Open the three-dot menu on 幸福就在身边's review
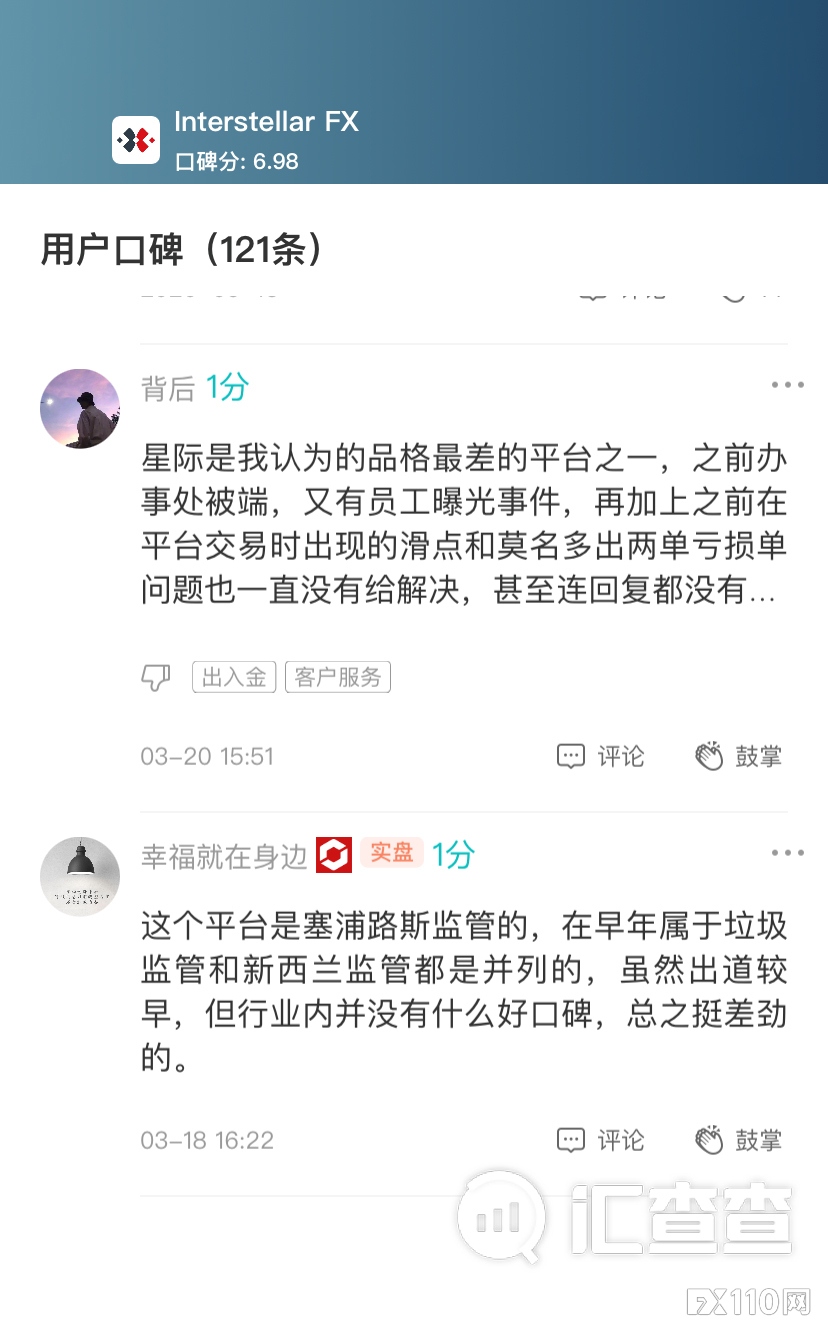828x1328 pixels. click(788, 852)
